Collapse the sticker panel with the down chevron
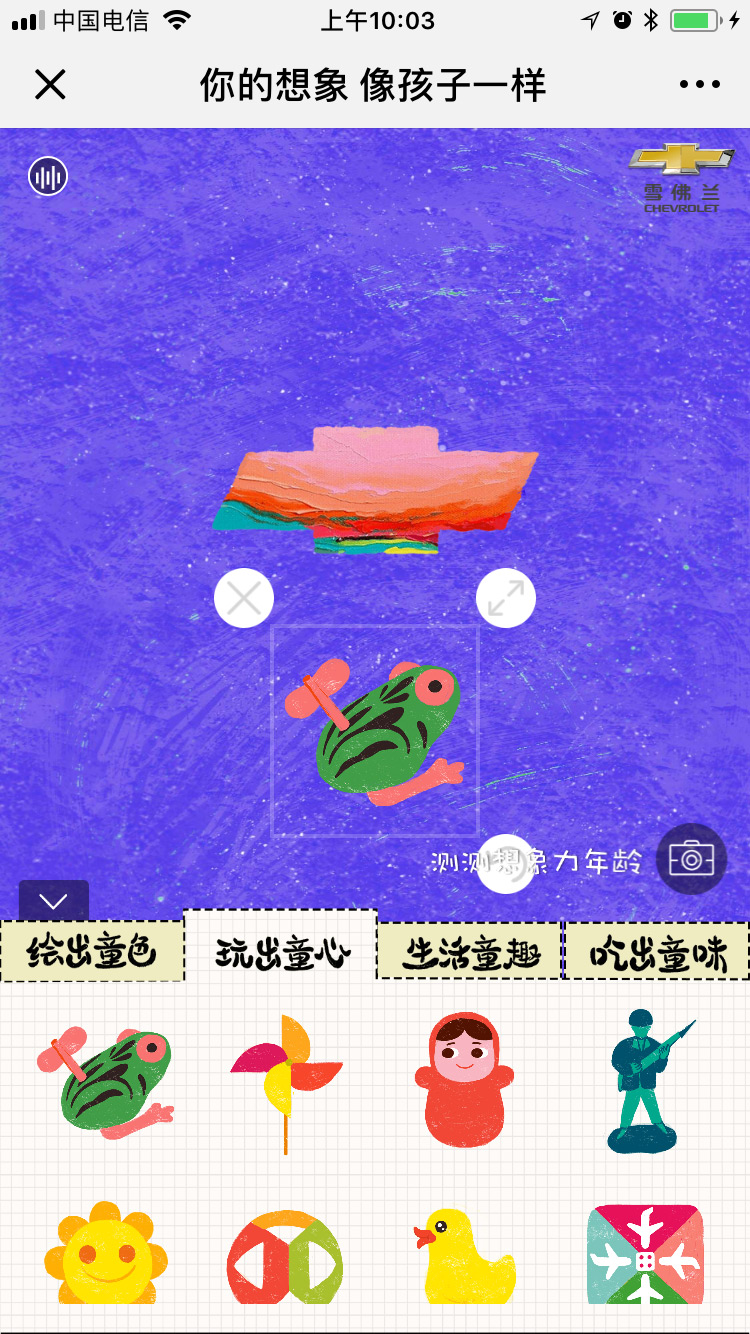The width and height of the screenshot is (750, 1334). (53, 901)
